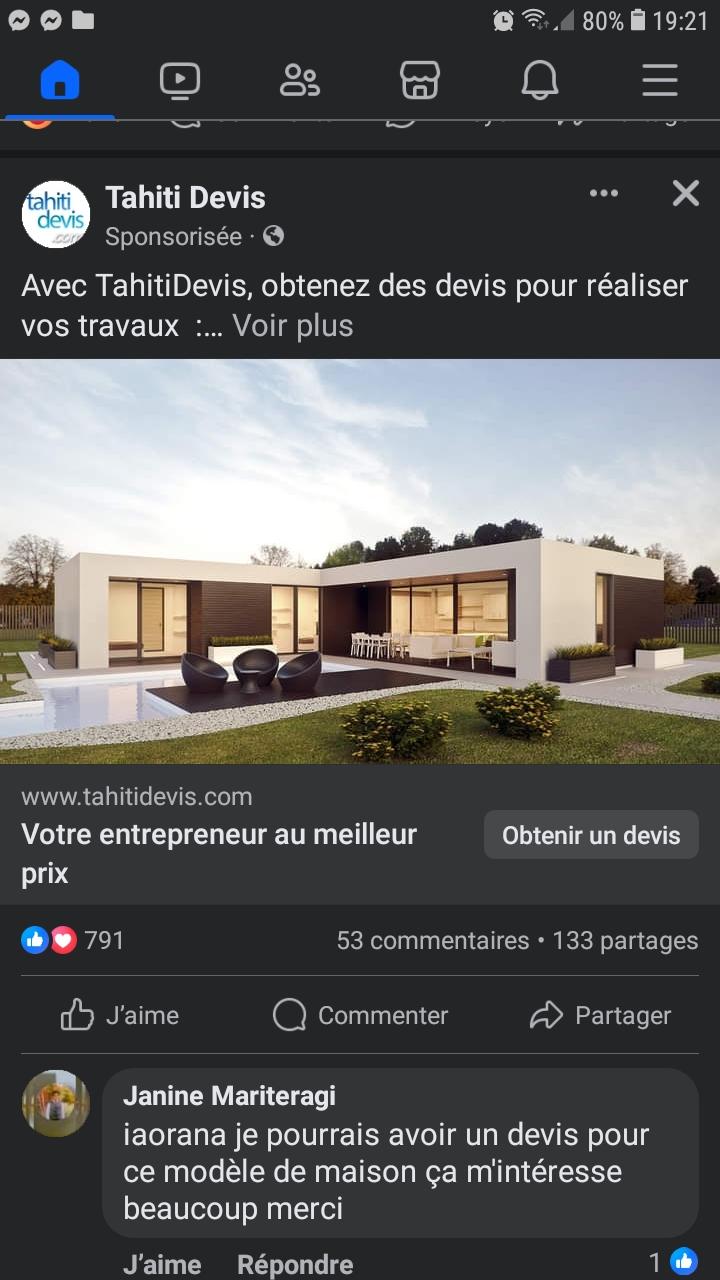
Task: Tap the Obtenir un devis button
Action: pos(591,835)
